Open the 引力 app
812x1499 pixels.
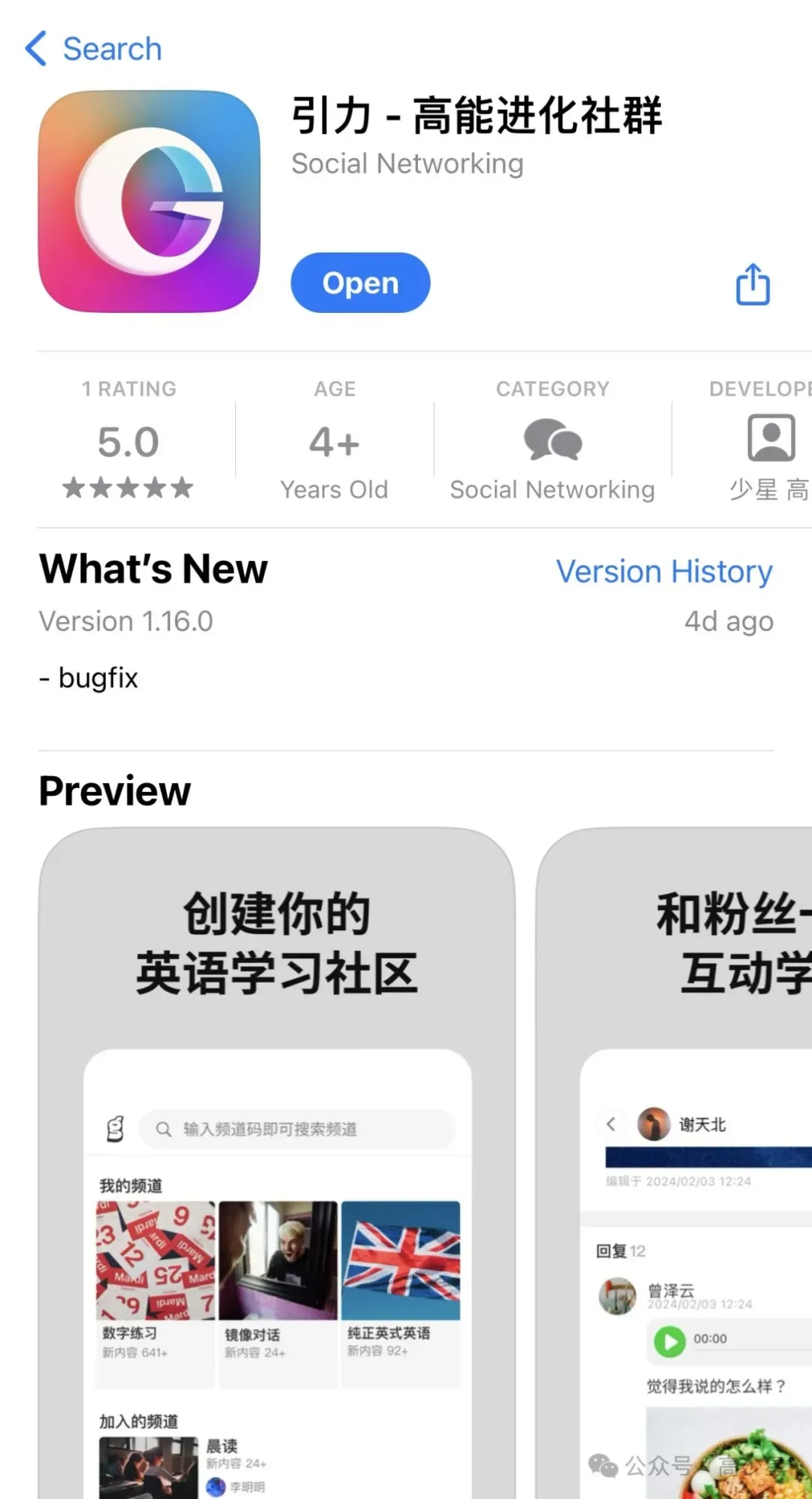click(360, 283)
